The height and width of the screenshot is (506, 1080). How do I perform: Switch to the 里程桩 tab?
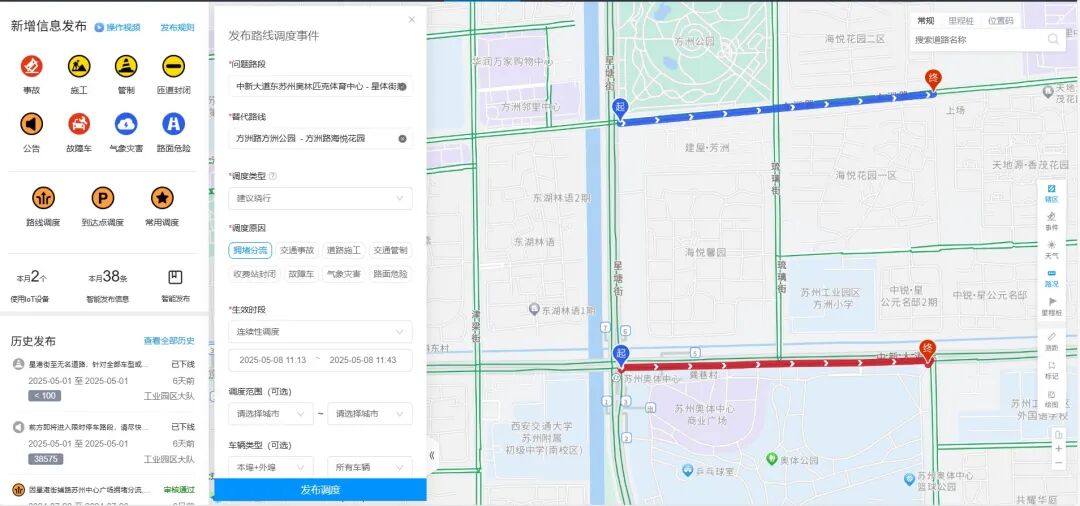(x=960, y=20)
